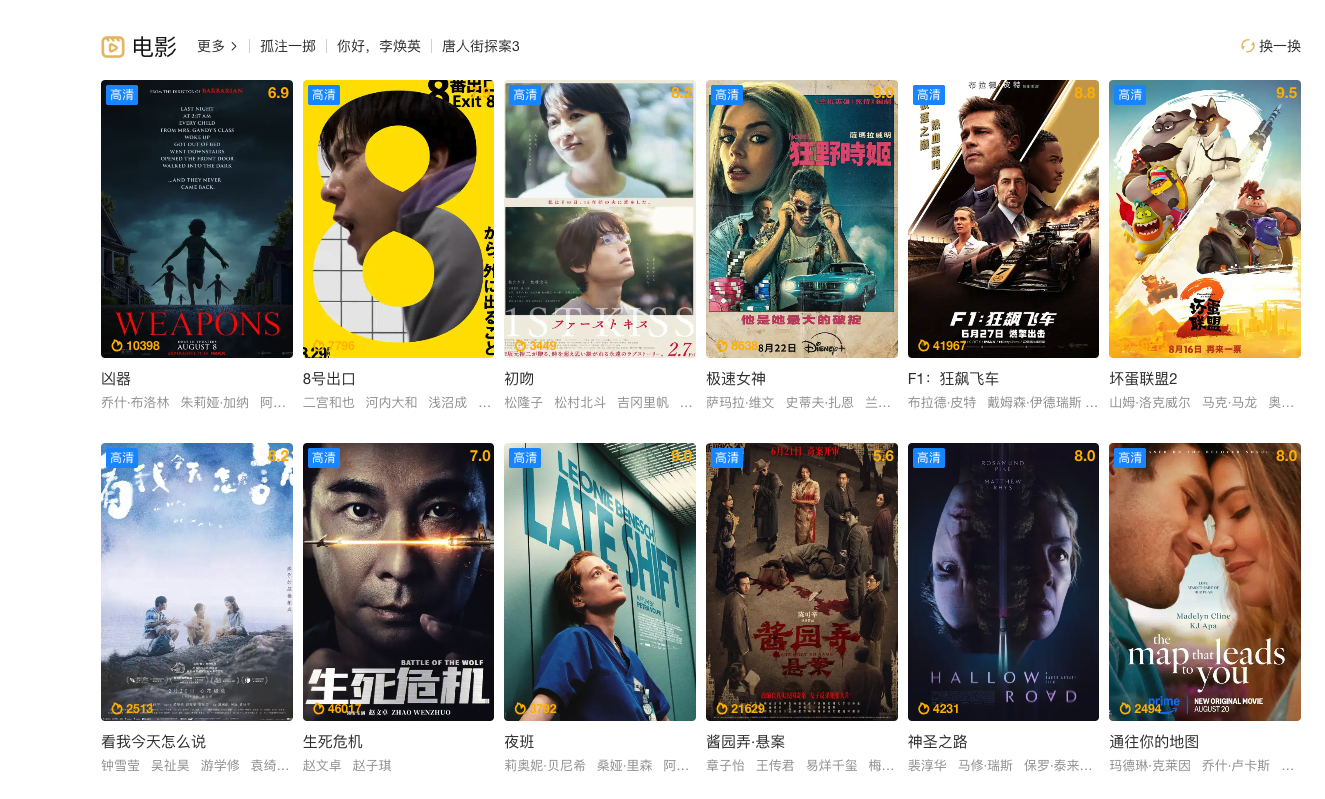Open the 唐人街探案3 movie link

(481, 46)
